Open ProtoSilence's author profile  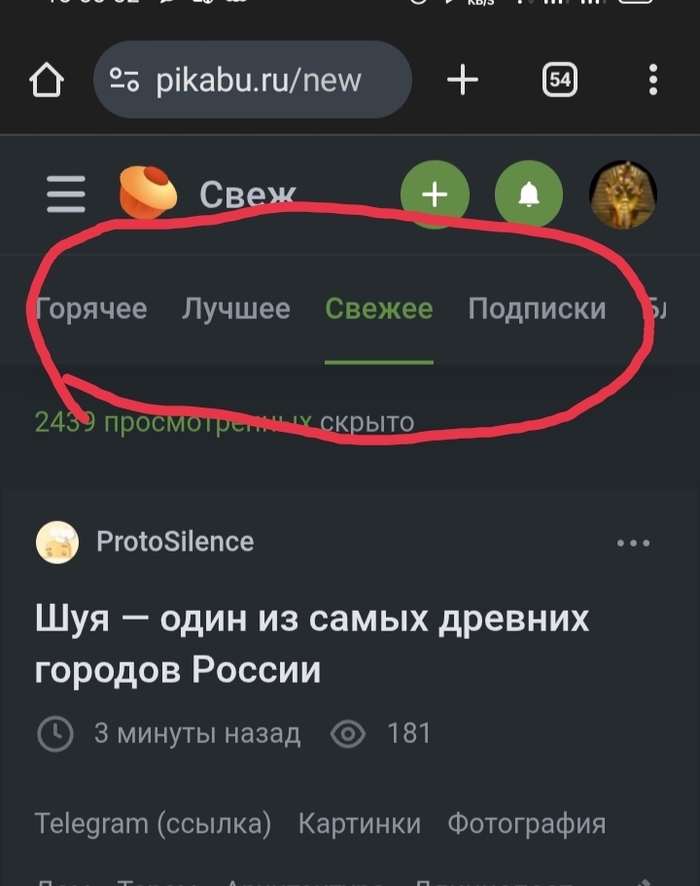[x=174, y=542]
